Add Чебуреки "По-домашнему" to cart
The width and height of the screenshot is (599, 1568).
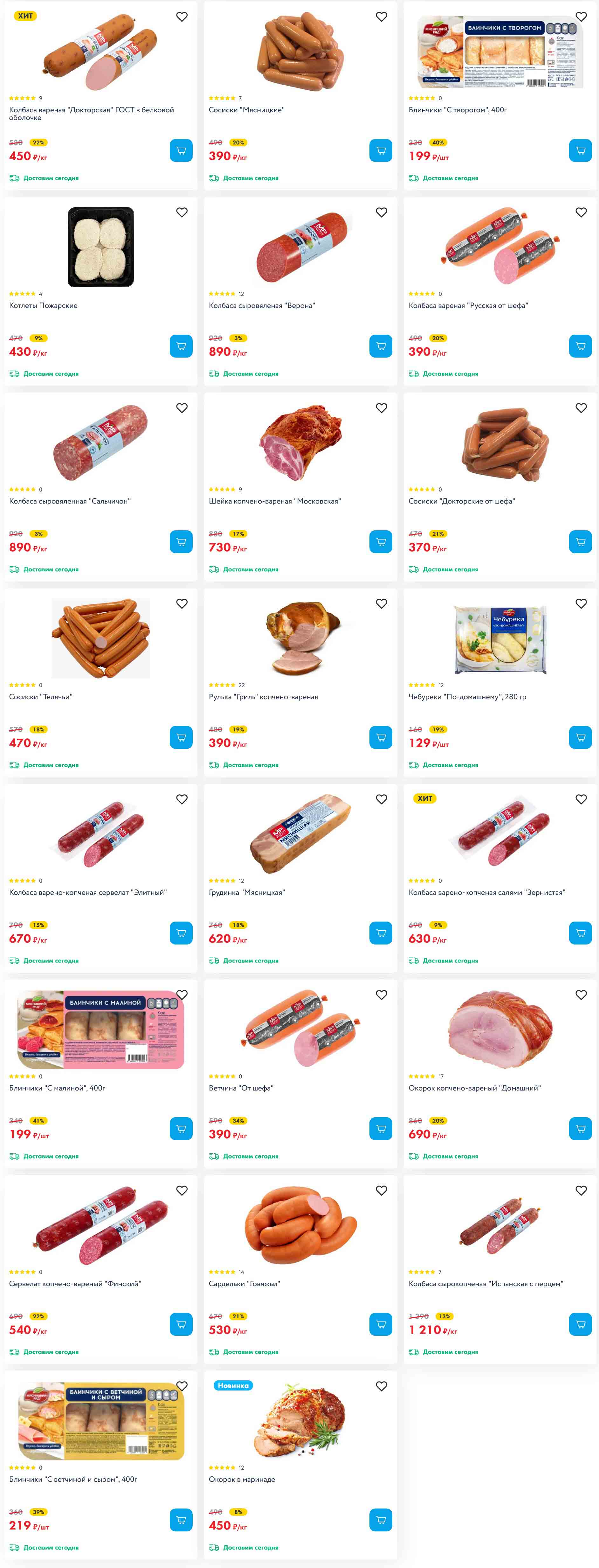580,736
